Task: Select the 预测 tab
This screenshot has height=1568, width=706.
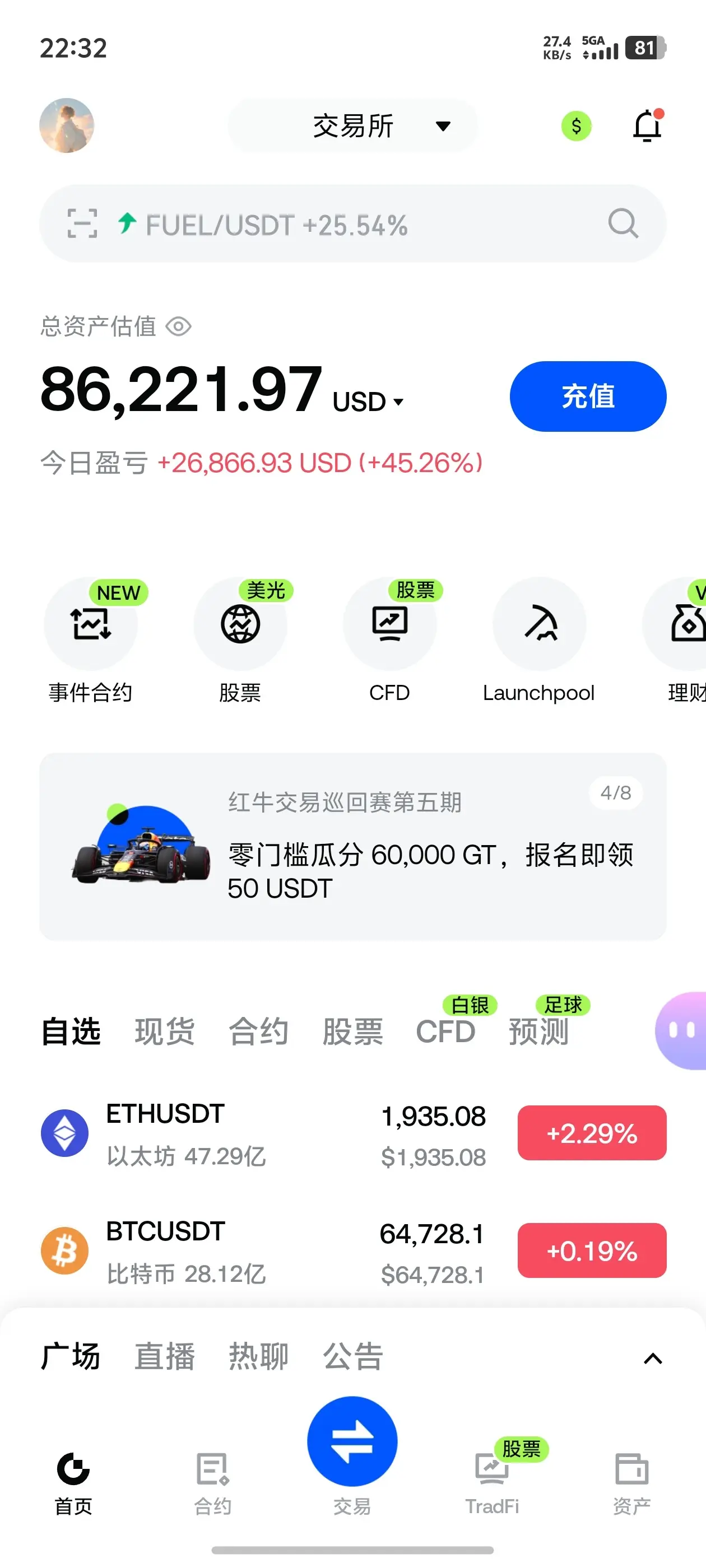Action: (539, 1031)
